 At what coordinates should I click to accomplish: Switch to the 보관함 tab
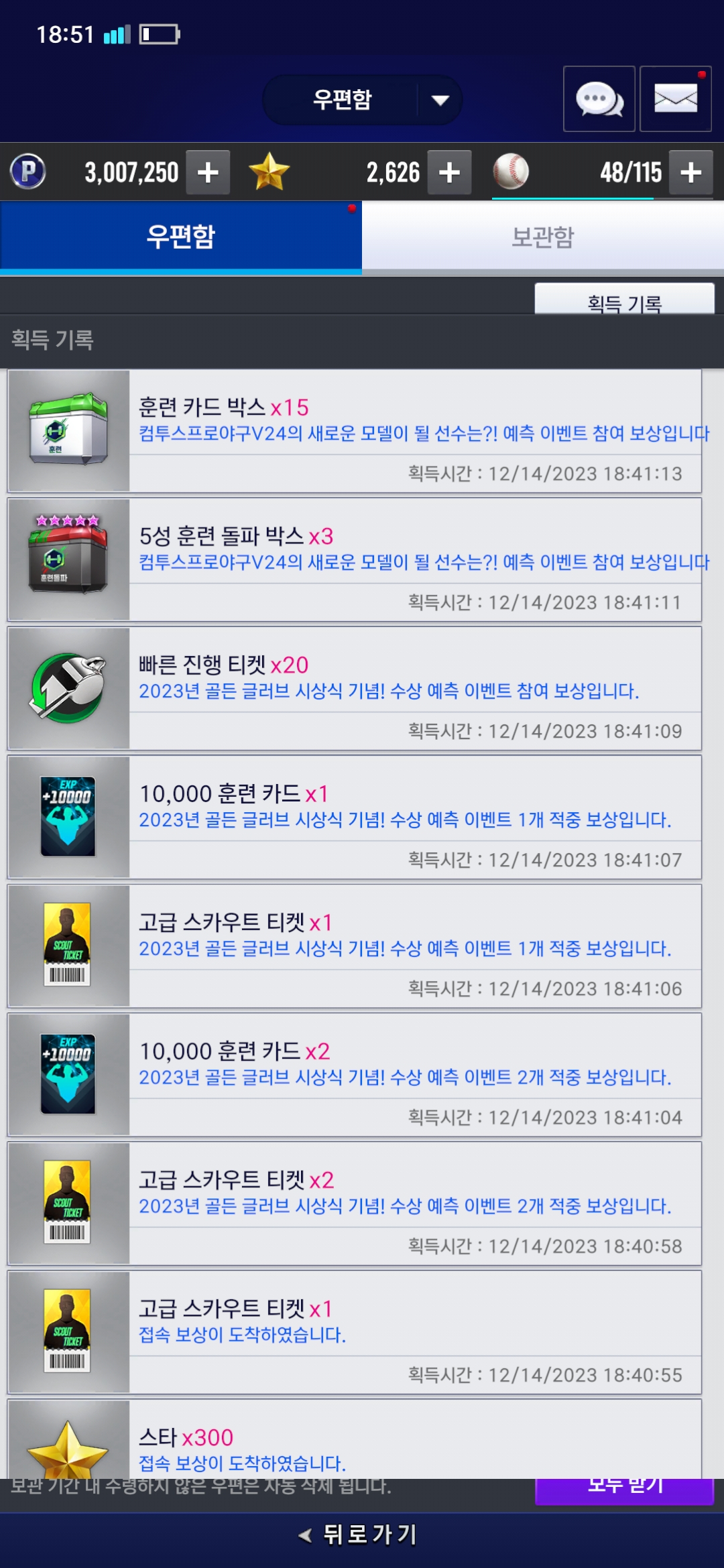point(542,237)
